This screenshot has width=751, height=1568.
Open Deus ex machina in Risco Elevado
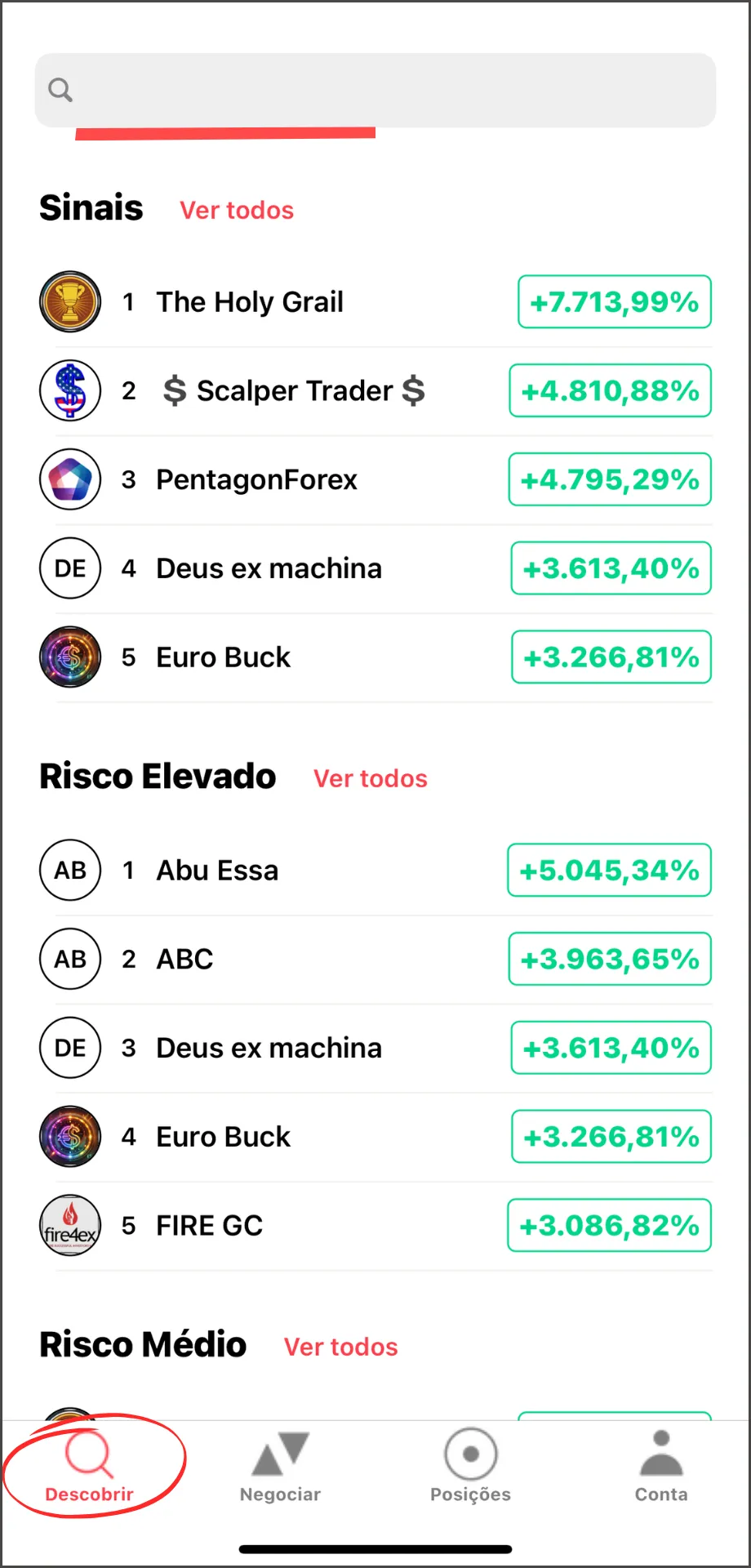375,1048
